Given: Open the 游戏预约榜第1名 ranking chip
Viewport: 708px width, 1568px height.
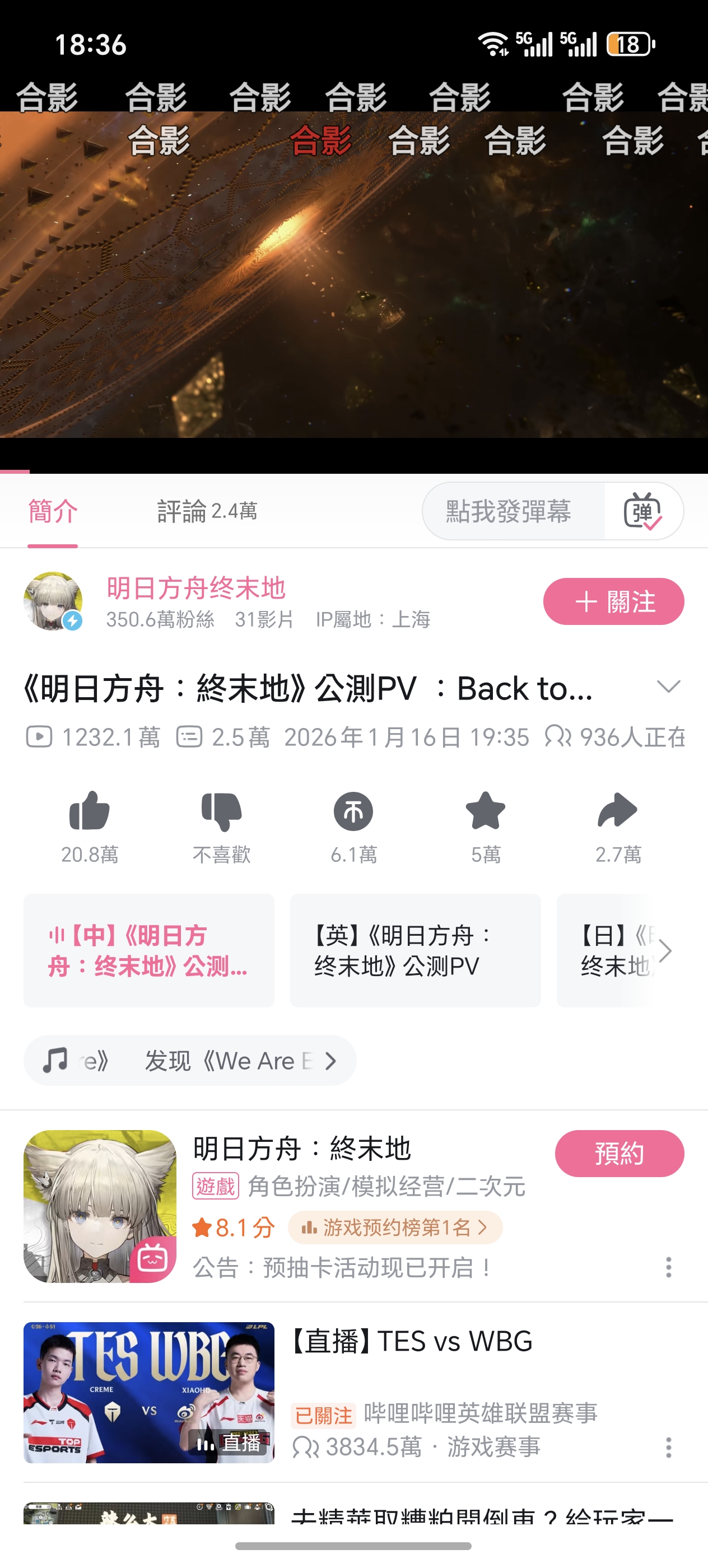Looking at the screenshot, I should click(395, 1228).
